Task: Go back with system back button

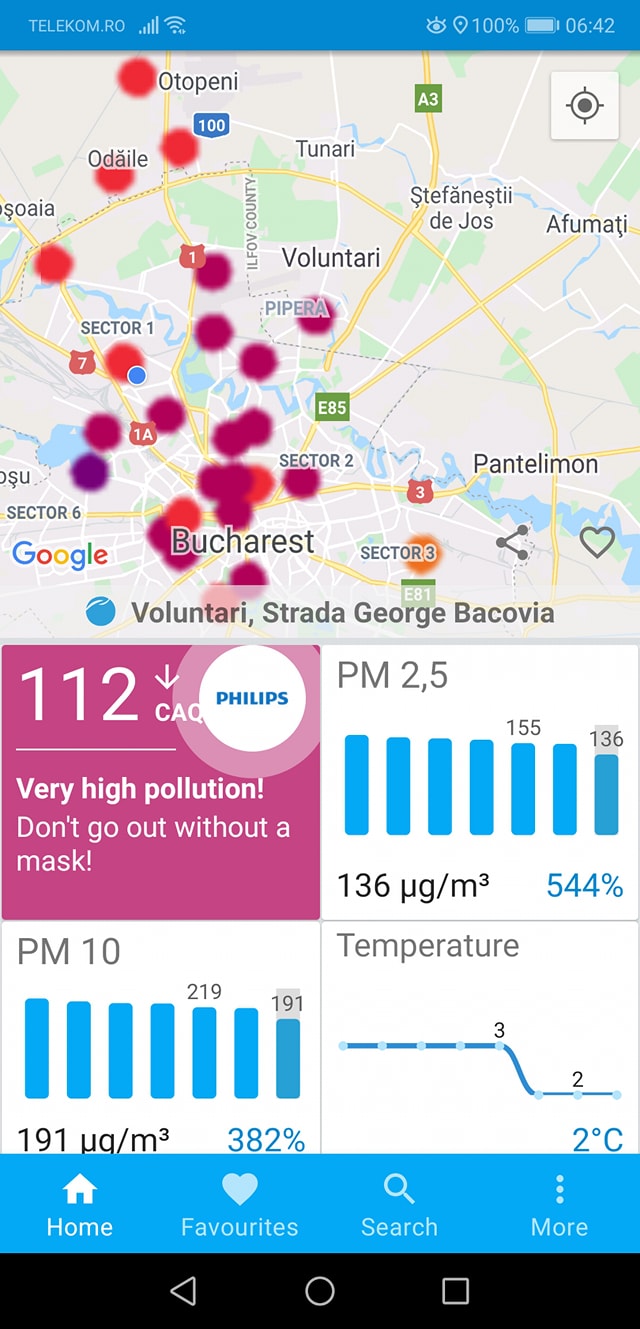Action: click(183, 1291)
